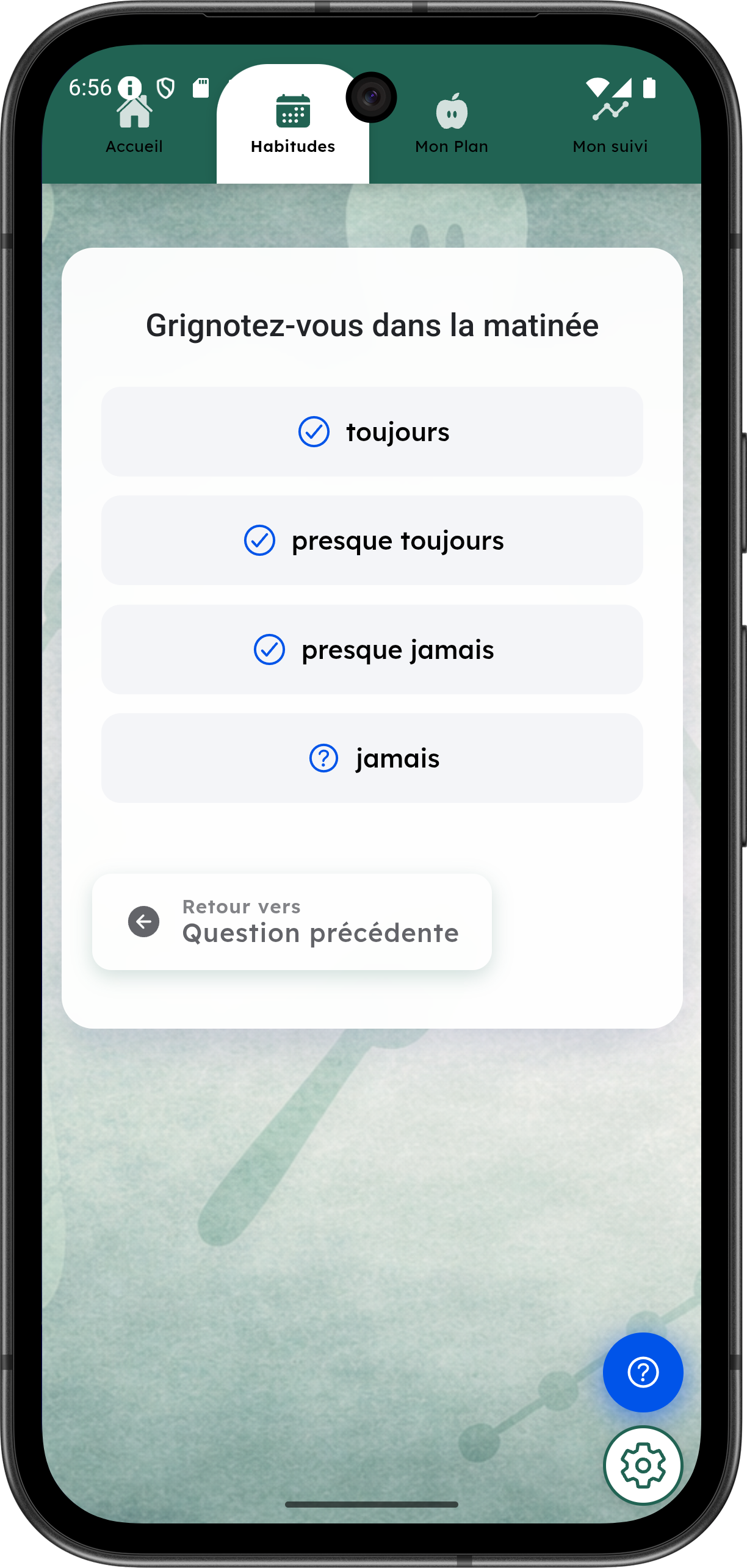Answer with "jamais"
Screen dimensions: 747x1568
[x=372, y=758]
